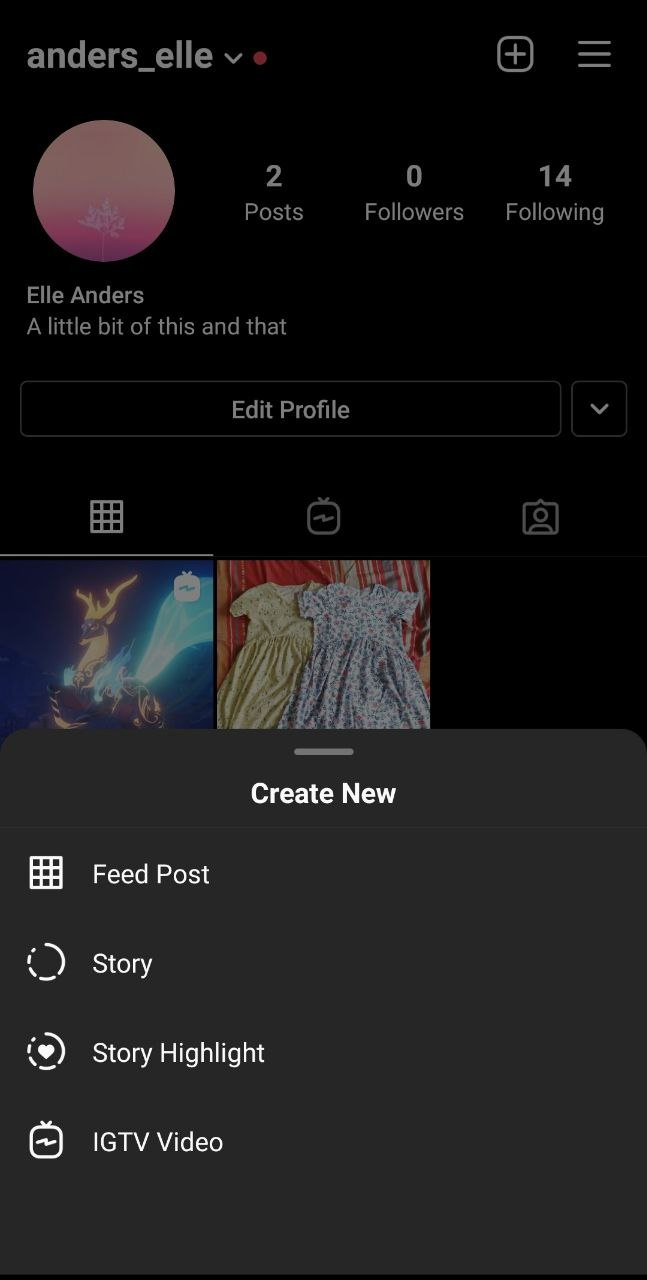
Task: Expand the chevron beside Edit Profile
Action: click(x=599, y=409)
